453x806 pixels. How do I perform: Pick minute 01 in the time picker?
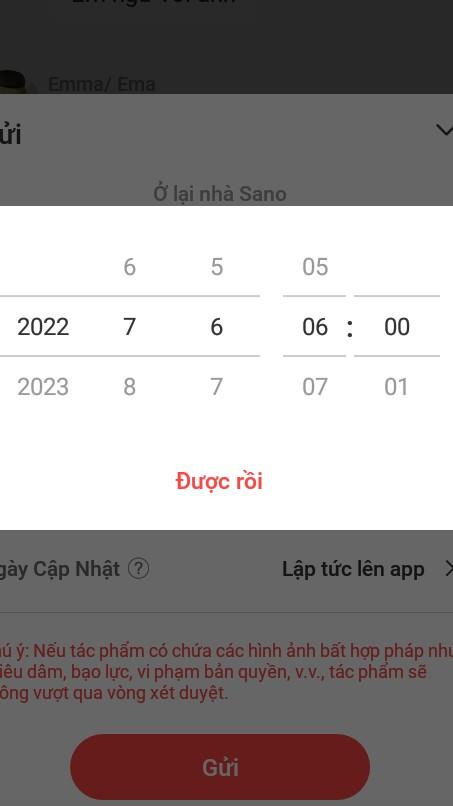click(396, 387)
